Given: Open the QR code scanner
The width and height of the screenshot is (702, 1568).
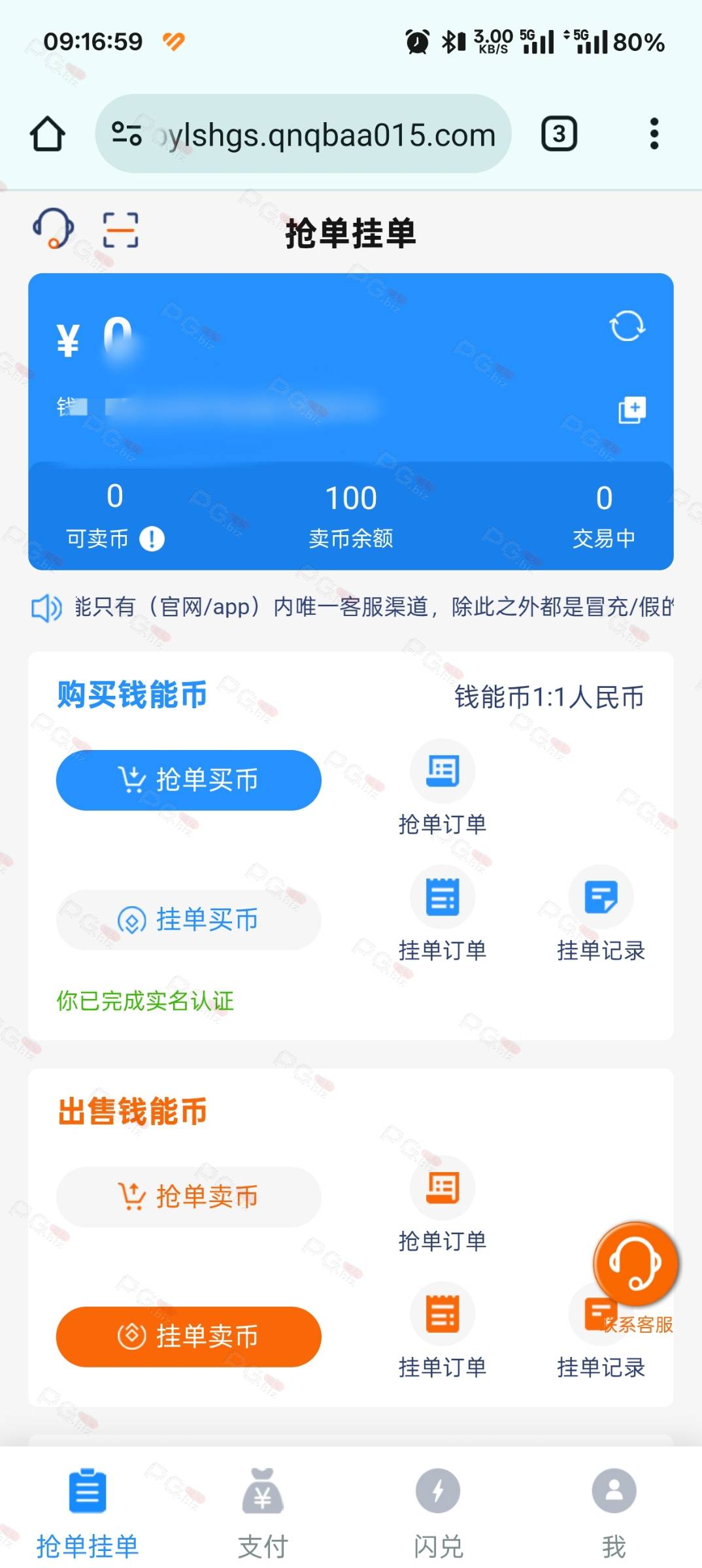Looking at the screenshot, I should (x=121, y=230).
